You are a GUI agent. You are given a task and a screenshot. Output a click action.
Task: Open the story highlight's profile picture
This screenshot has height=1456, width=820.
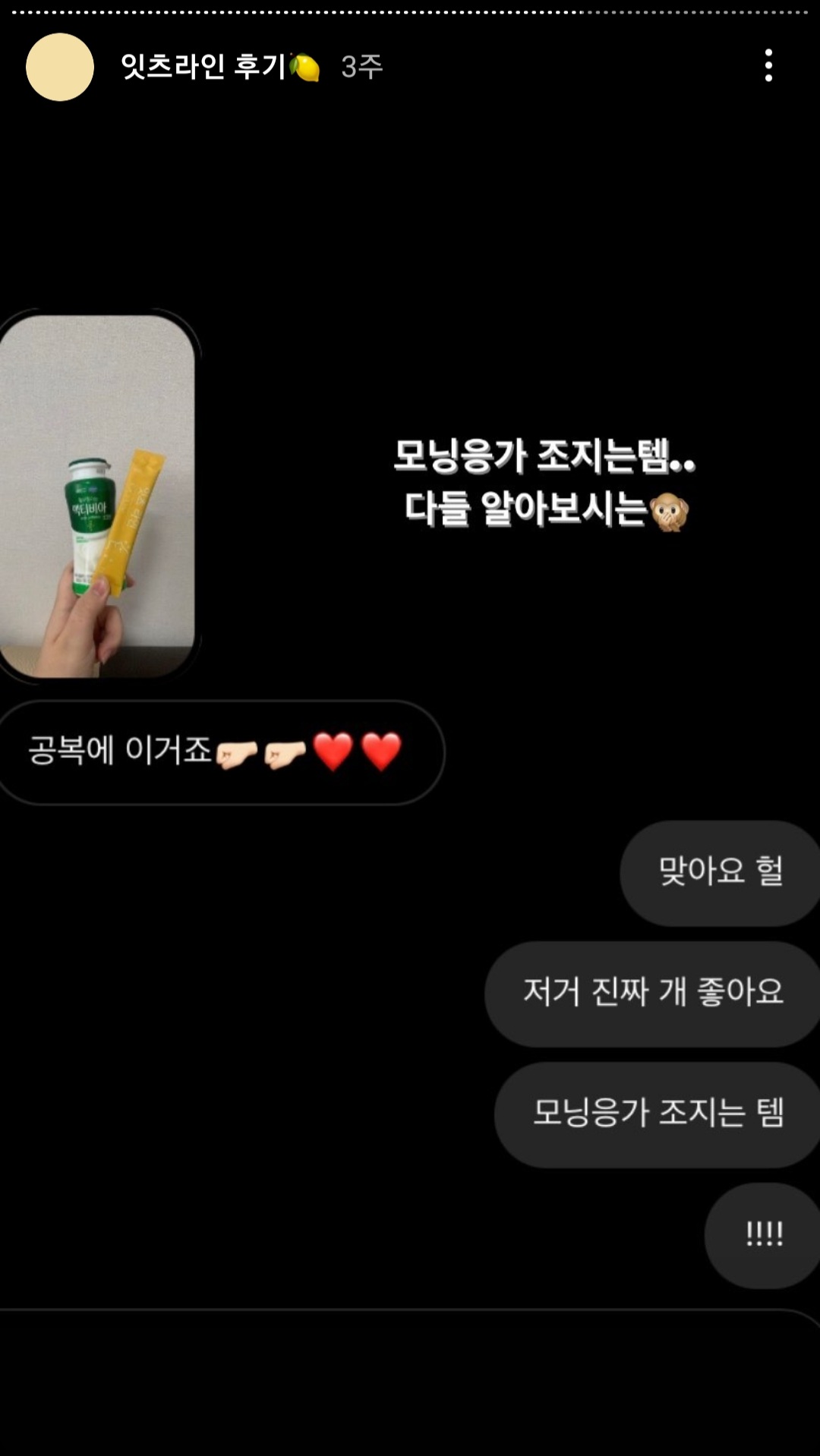[60, 67]
